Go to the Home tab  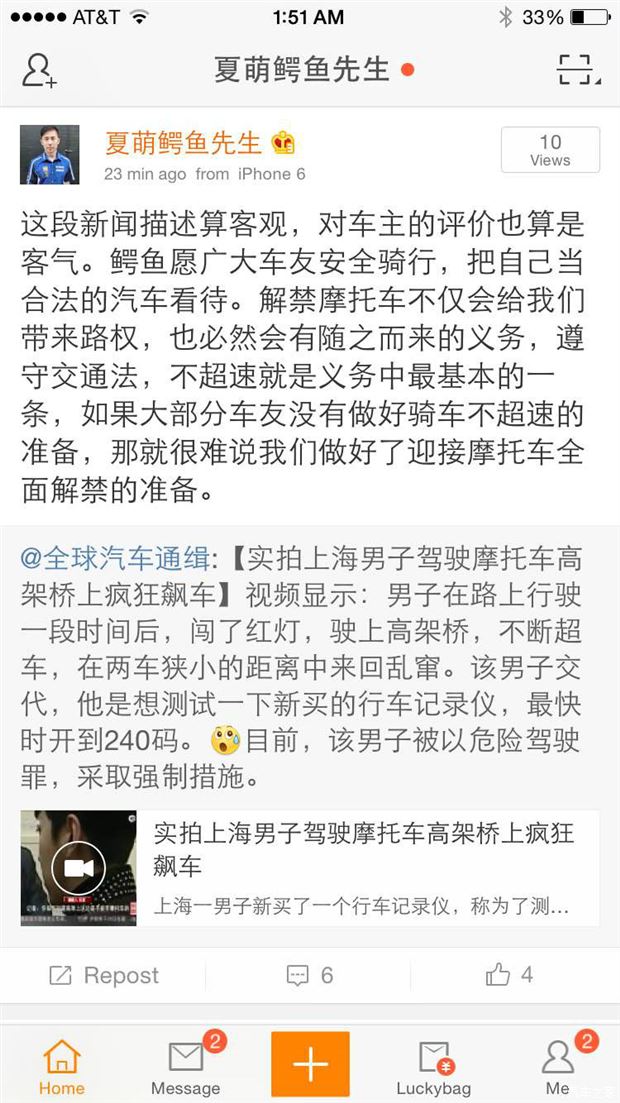coord(62,1066)
